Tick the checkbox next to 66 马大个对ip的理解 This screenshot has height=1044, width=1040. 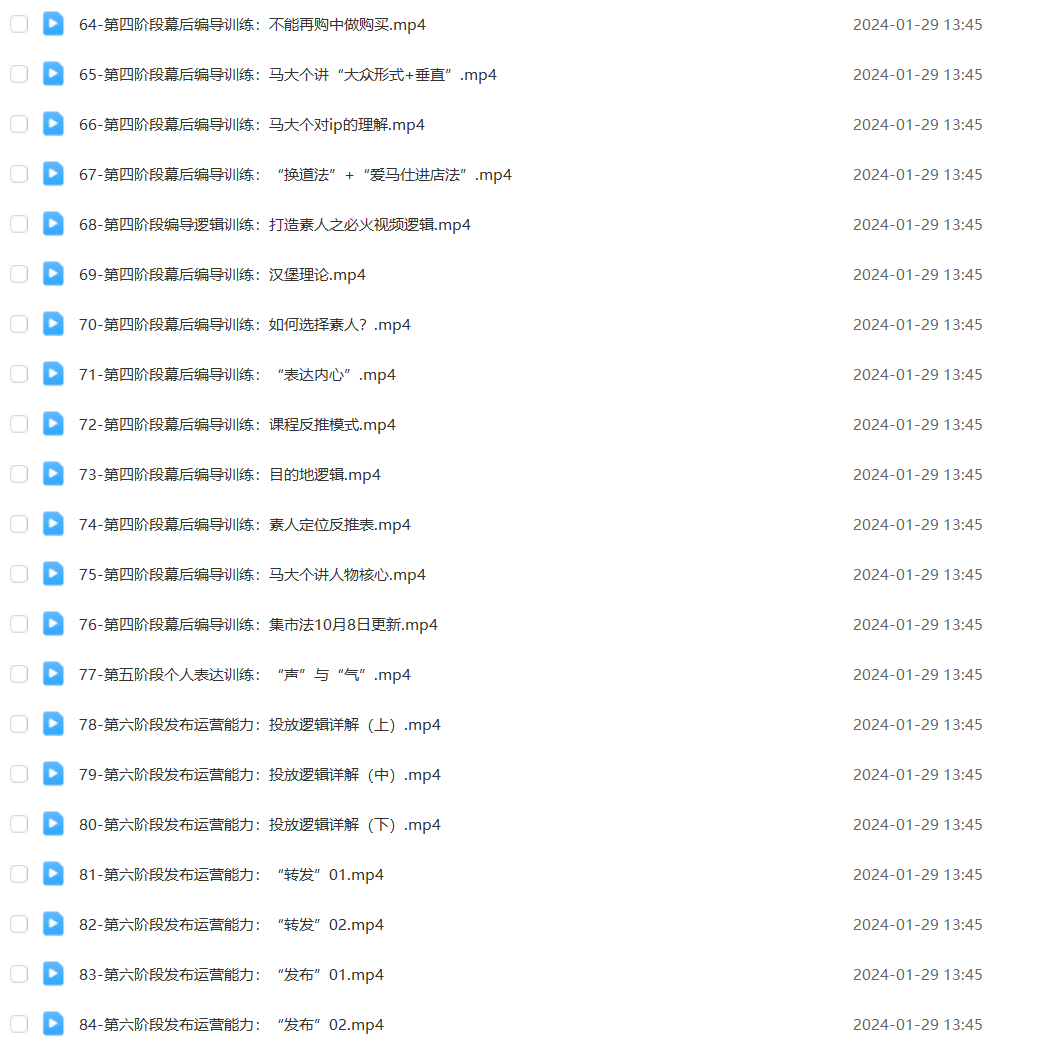pyautogui.click(x=19, y=124)
